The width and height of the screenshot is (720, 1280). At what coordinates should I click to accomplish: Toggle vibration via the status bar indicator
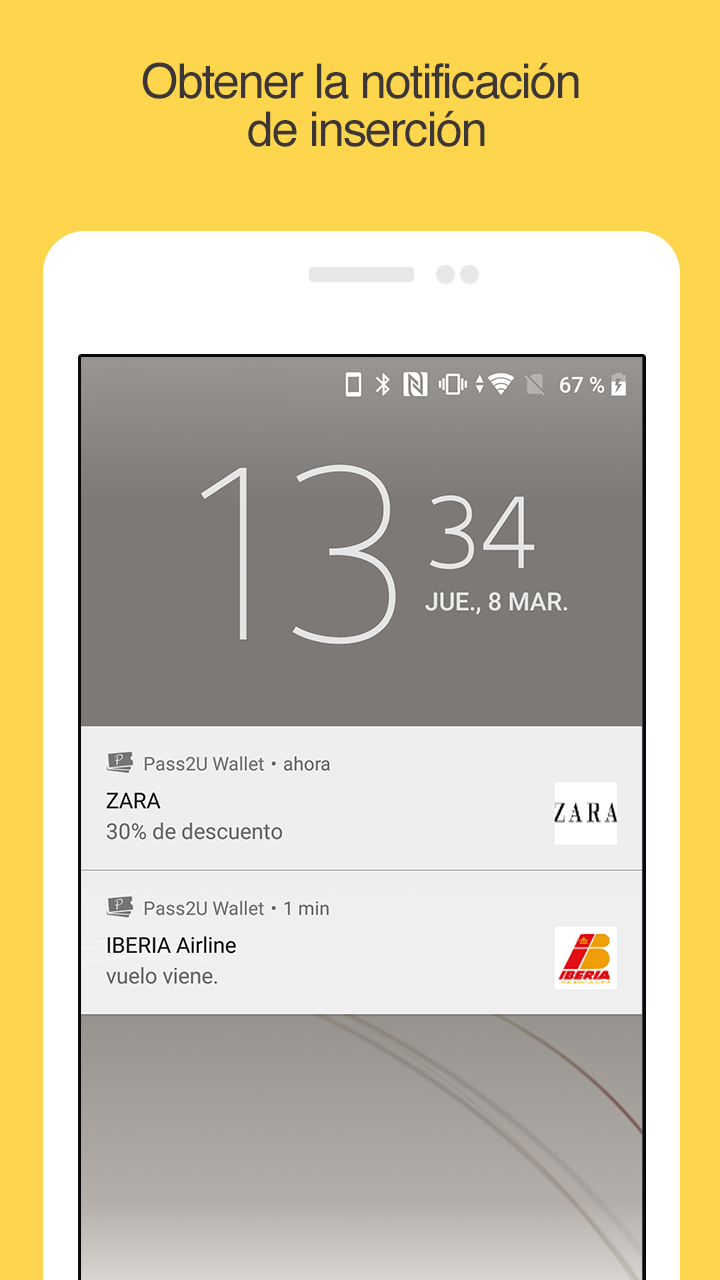click(450, 385)
